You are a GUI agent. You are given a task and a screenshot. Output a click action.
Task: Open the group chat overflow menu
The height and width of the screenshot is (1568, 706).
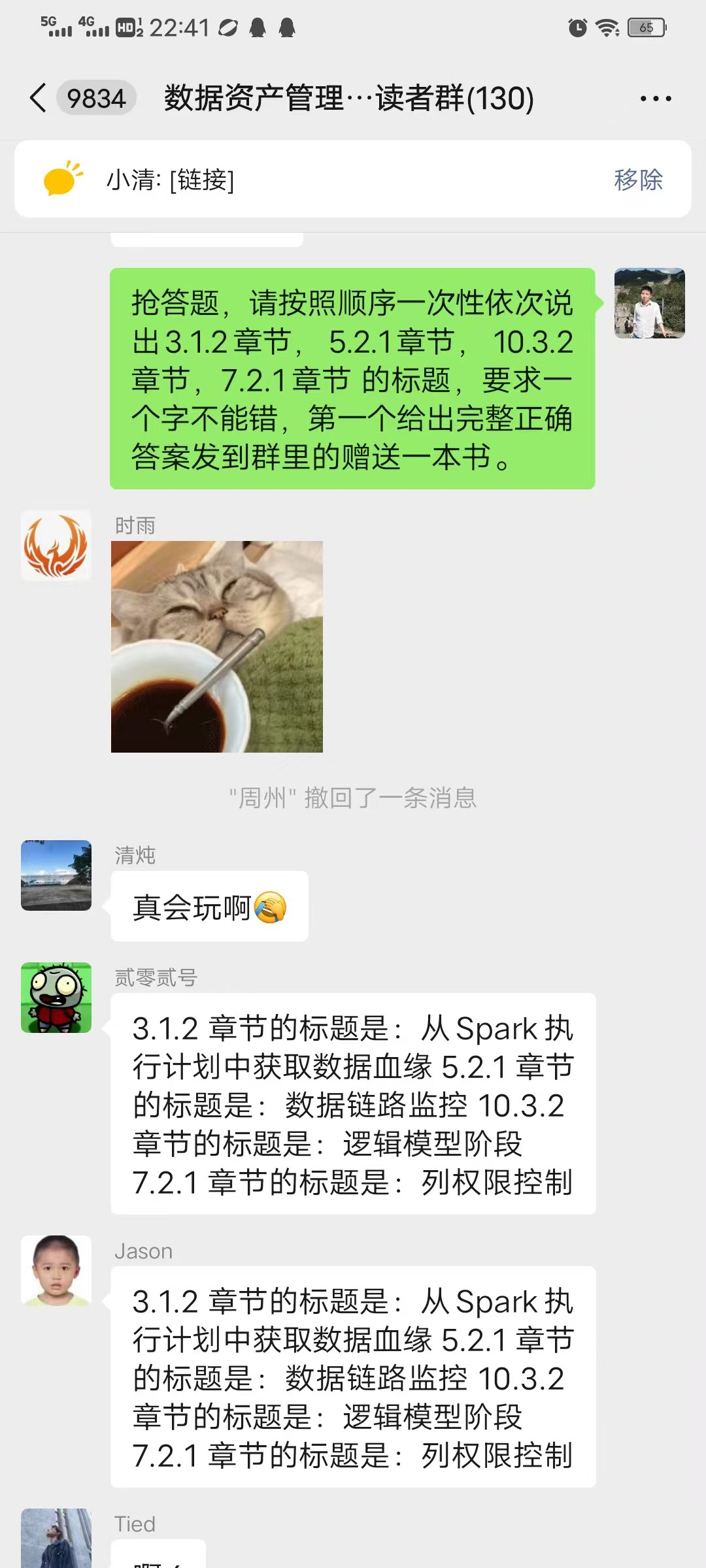click(655, 99)
